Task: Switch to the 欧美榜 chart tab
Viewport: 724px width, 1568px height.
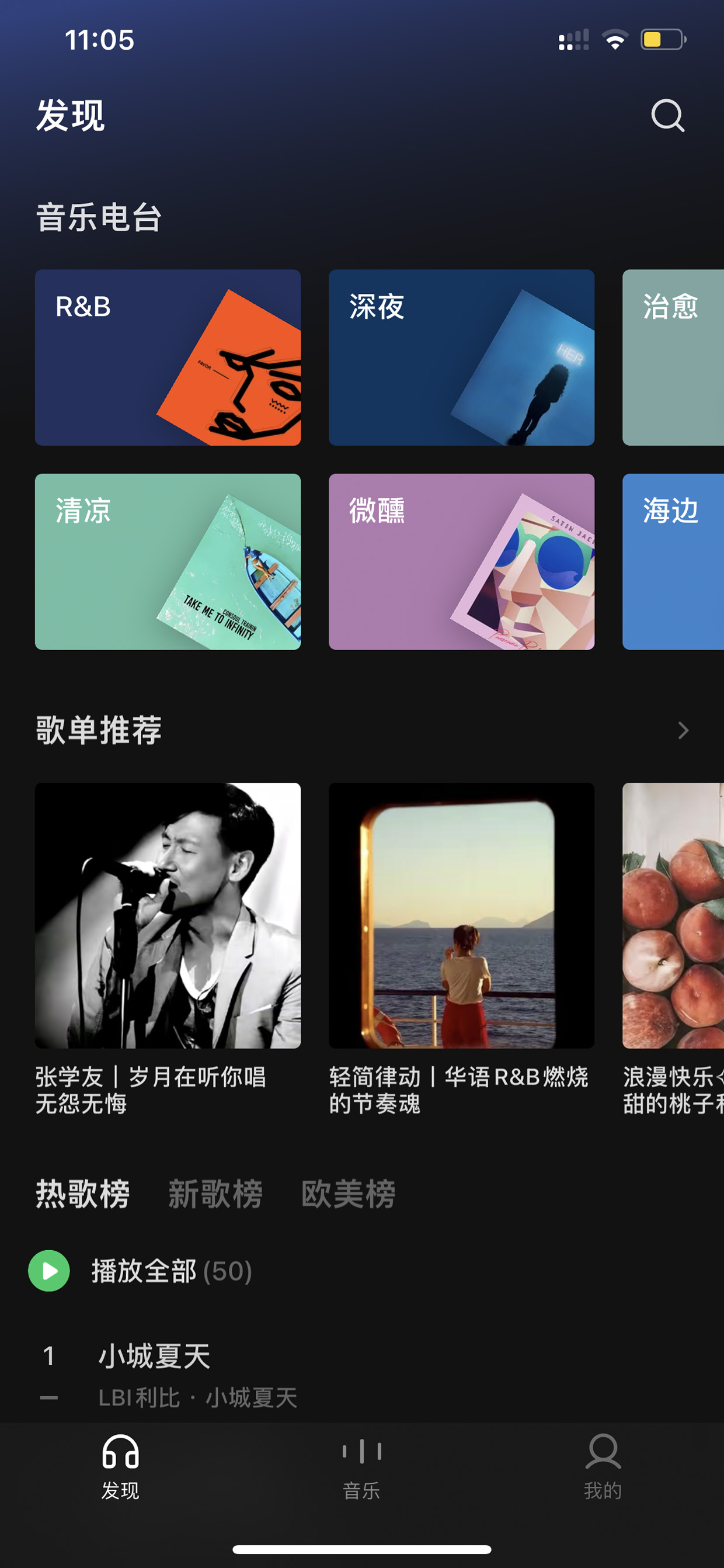Action: tap(348, 1194)
